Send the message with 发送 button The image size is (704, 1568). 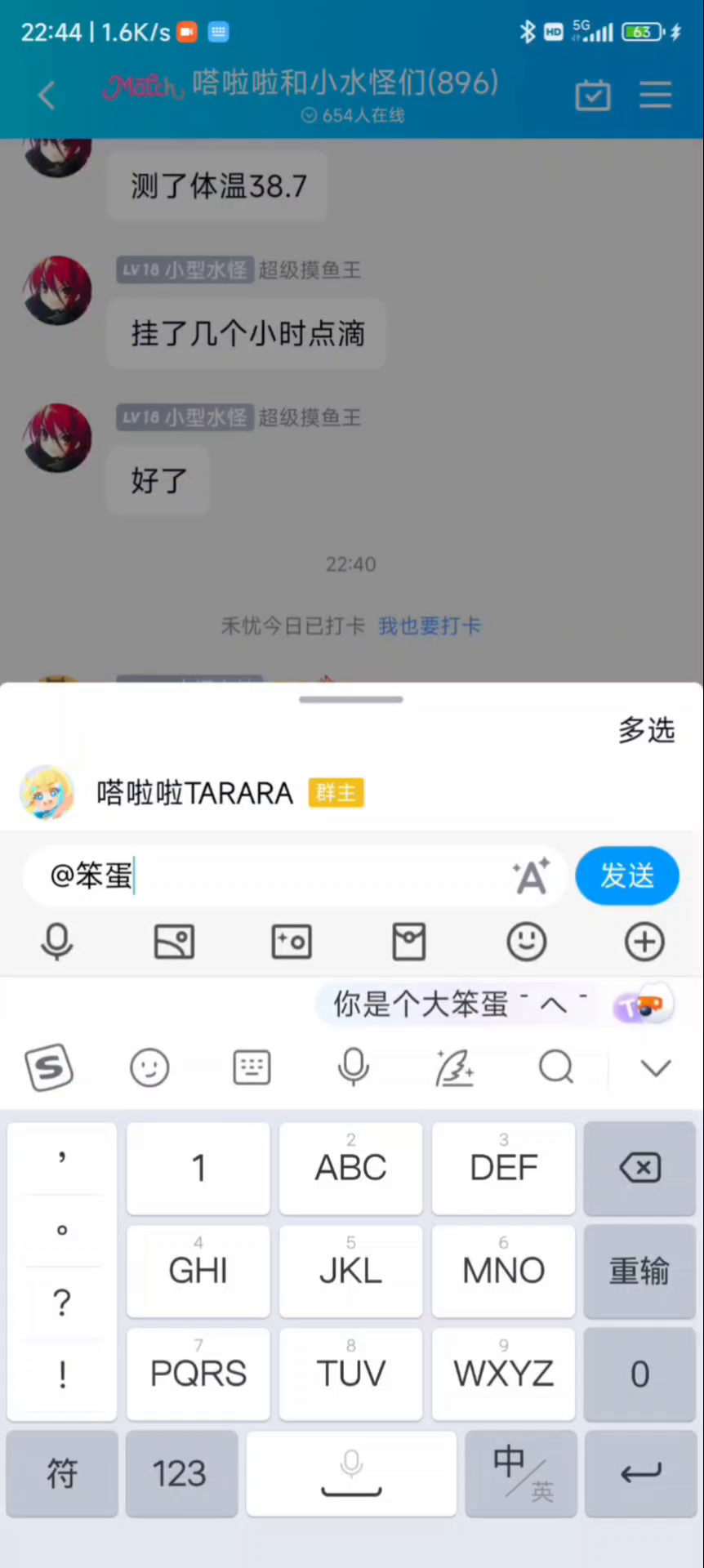[627, 875]
